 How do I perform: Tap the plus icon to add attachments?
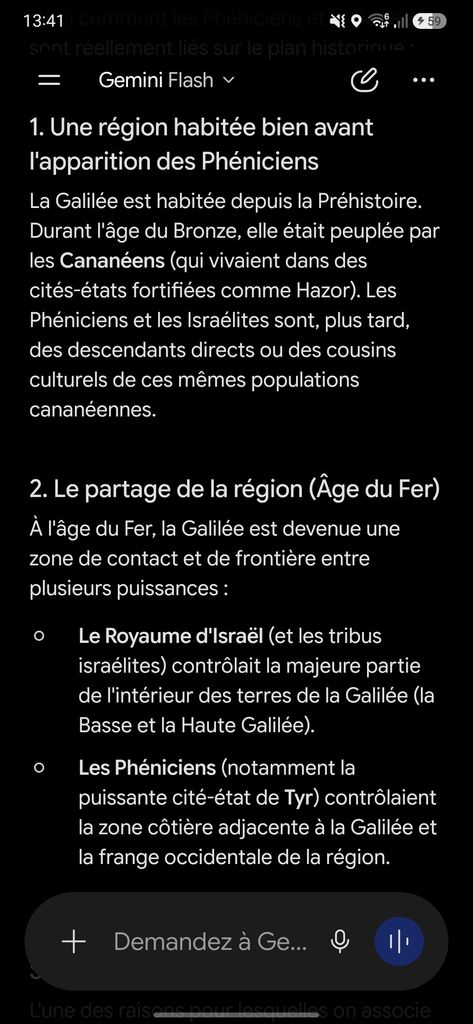74,941
